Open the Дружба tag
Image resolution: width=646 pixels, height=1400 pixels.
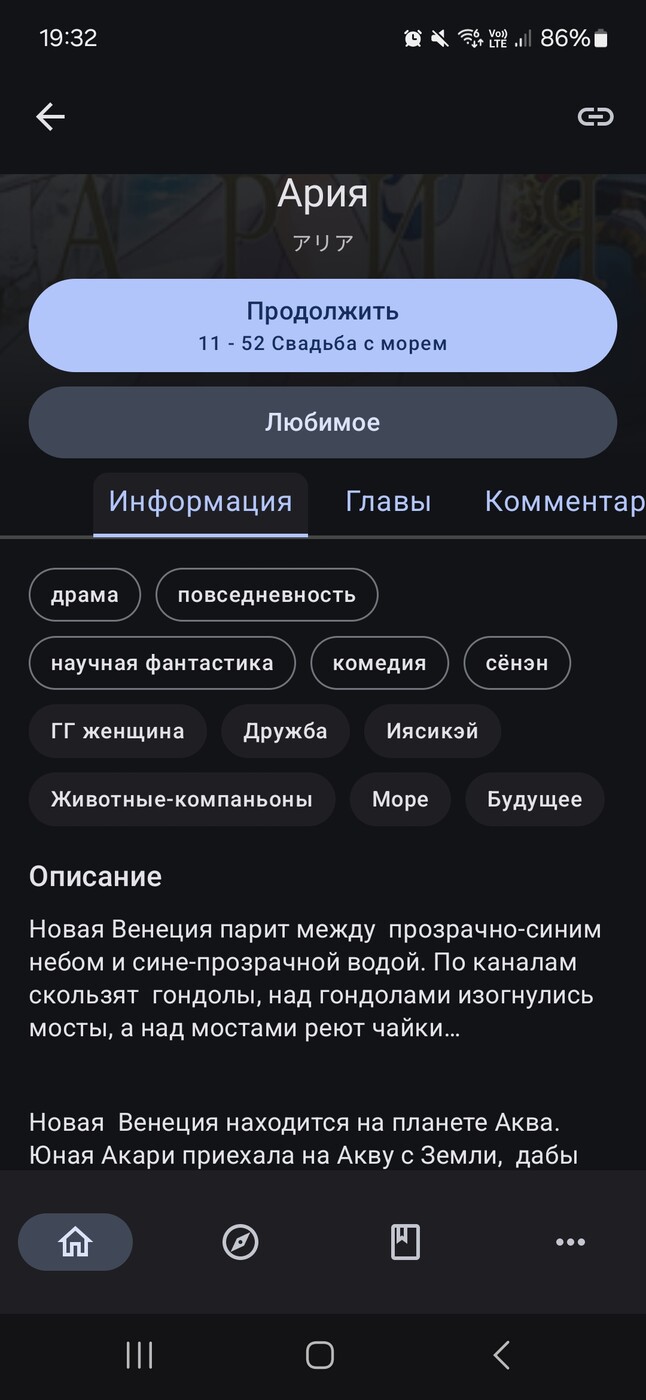click(285, 731)
